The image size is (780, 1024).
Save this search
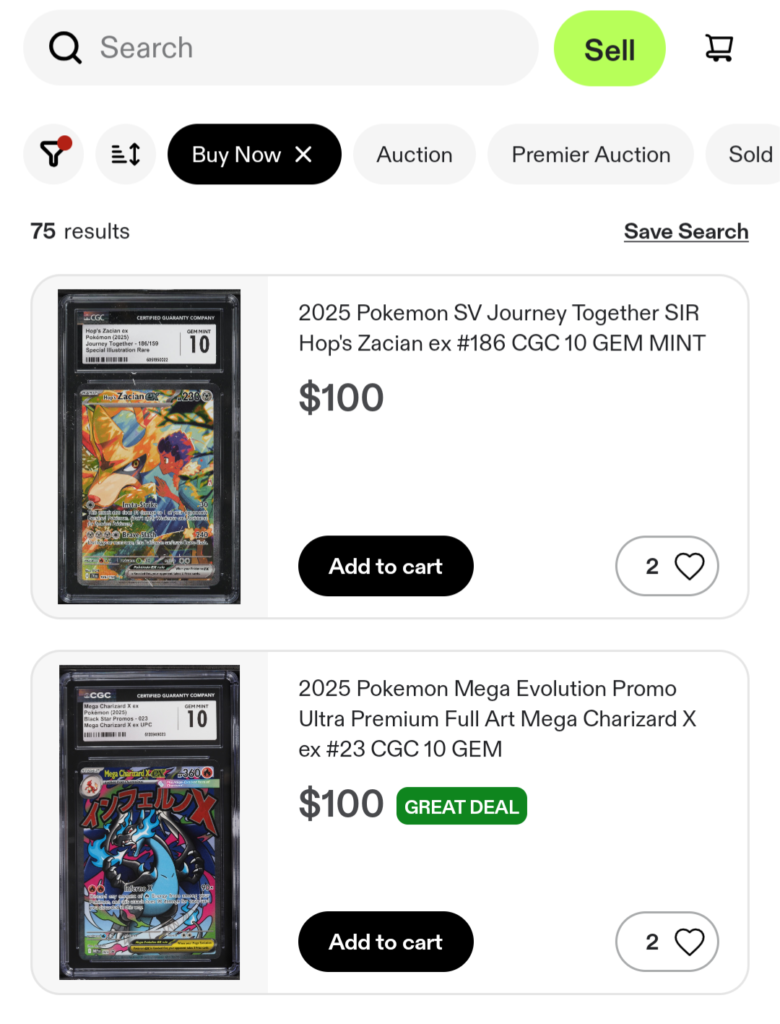coord(686,231)
